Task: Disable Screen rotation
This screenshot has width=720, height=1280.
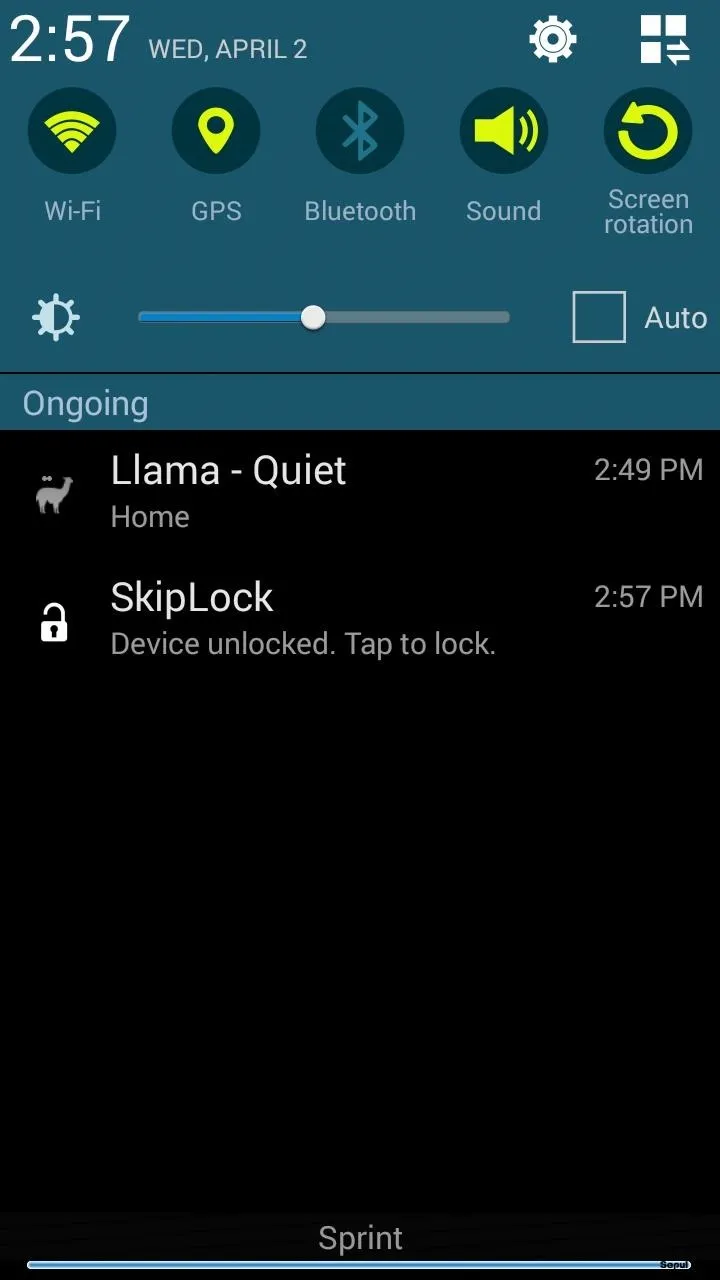Action: tap(648, 131)
